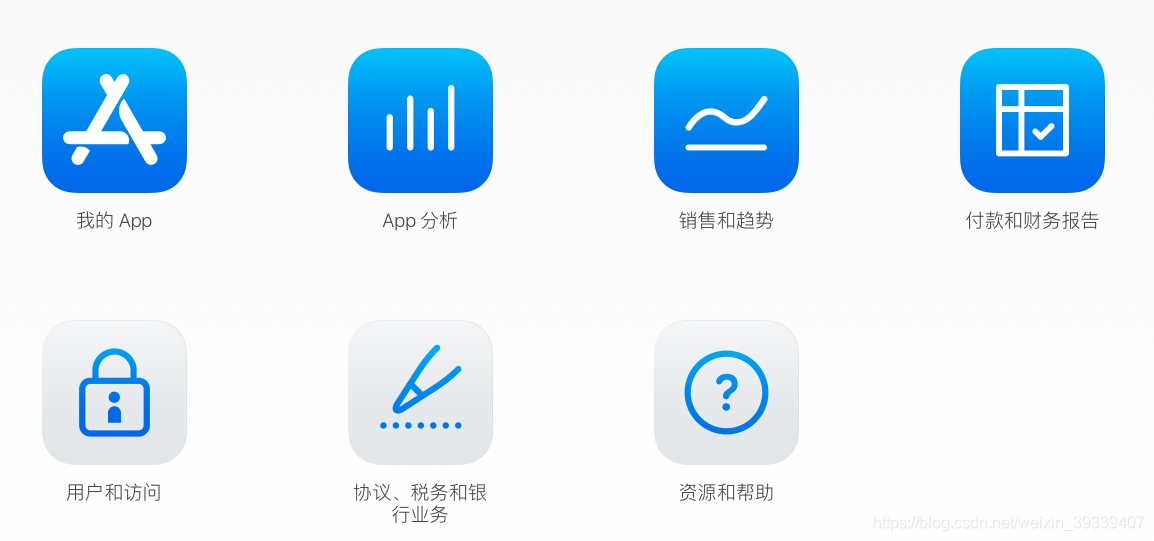This screenshot has width=1154, height=541.
Task: Open 销售和趋势 section
Action: click(x=726, y=120)
